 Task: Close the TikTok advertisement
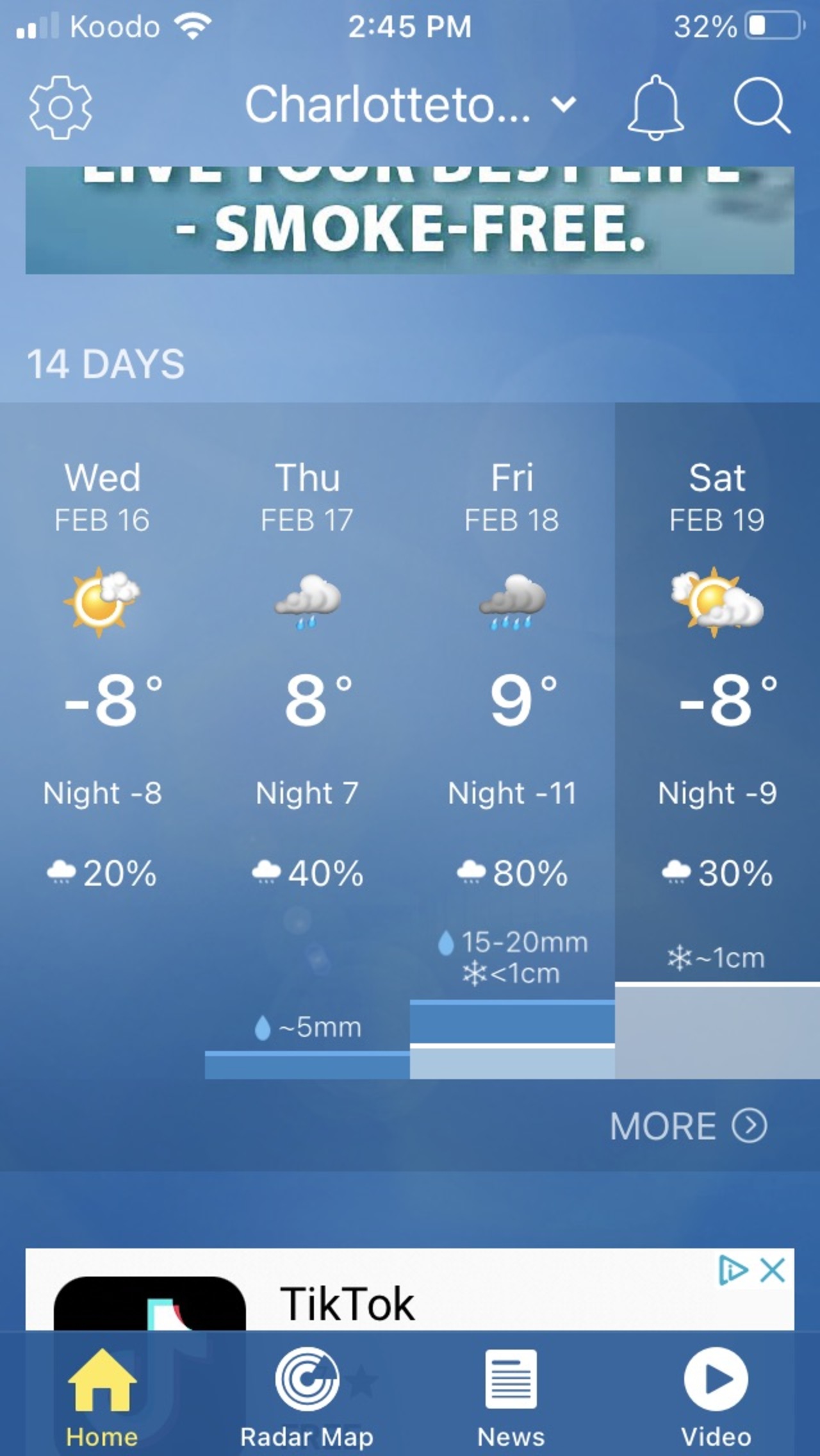pyautogui.click(x=773, y=1270)
